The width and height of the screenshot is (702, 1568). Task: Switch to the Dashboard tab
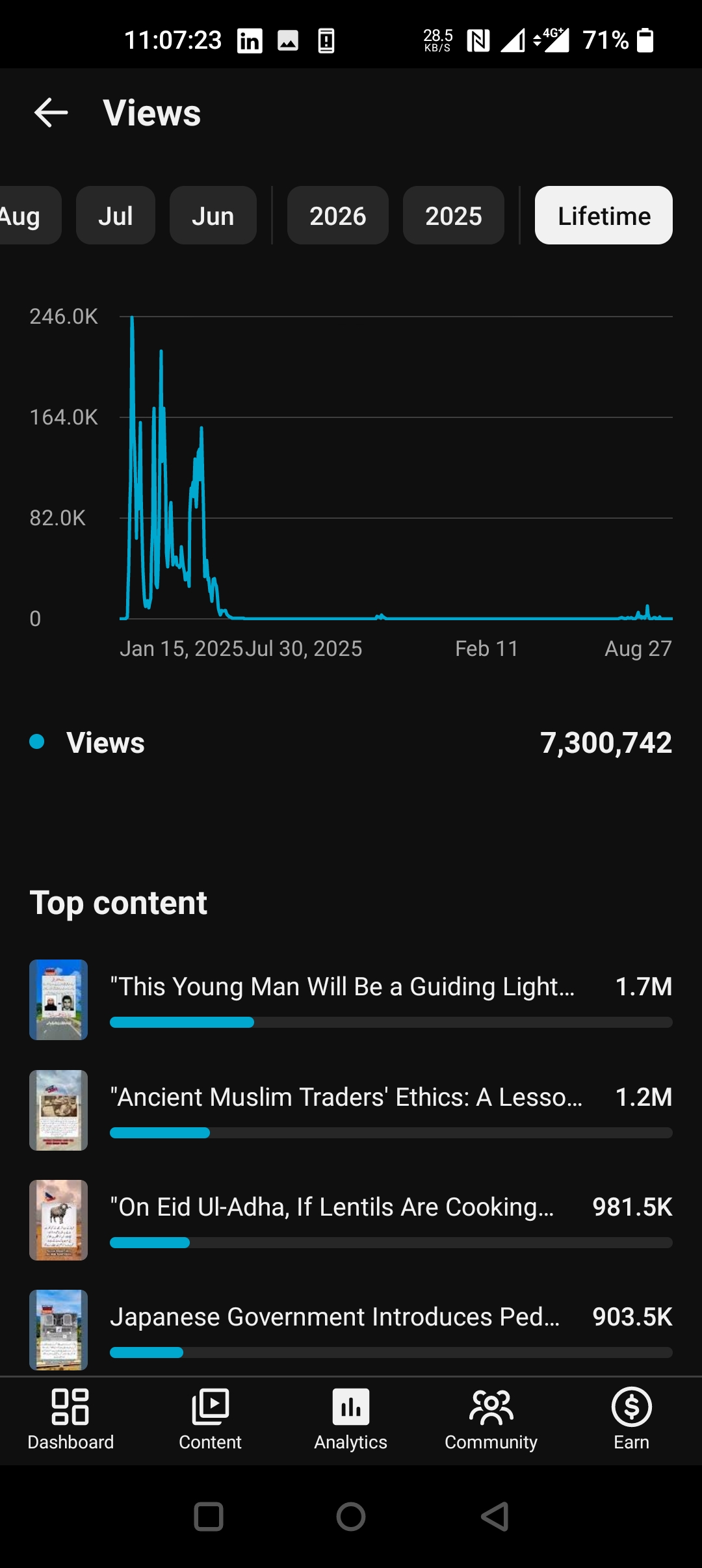point(70,1419)
